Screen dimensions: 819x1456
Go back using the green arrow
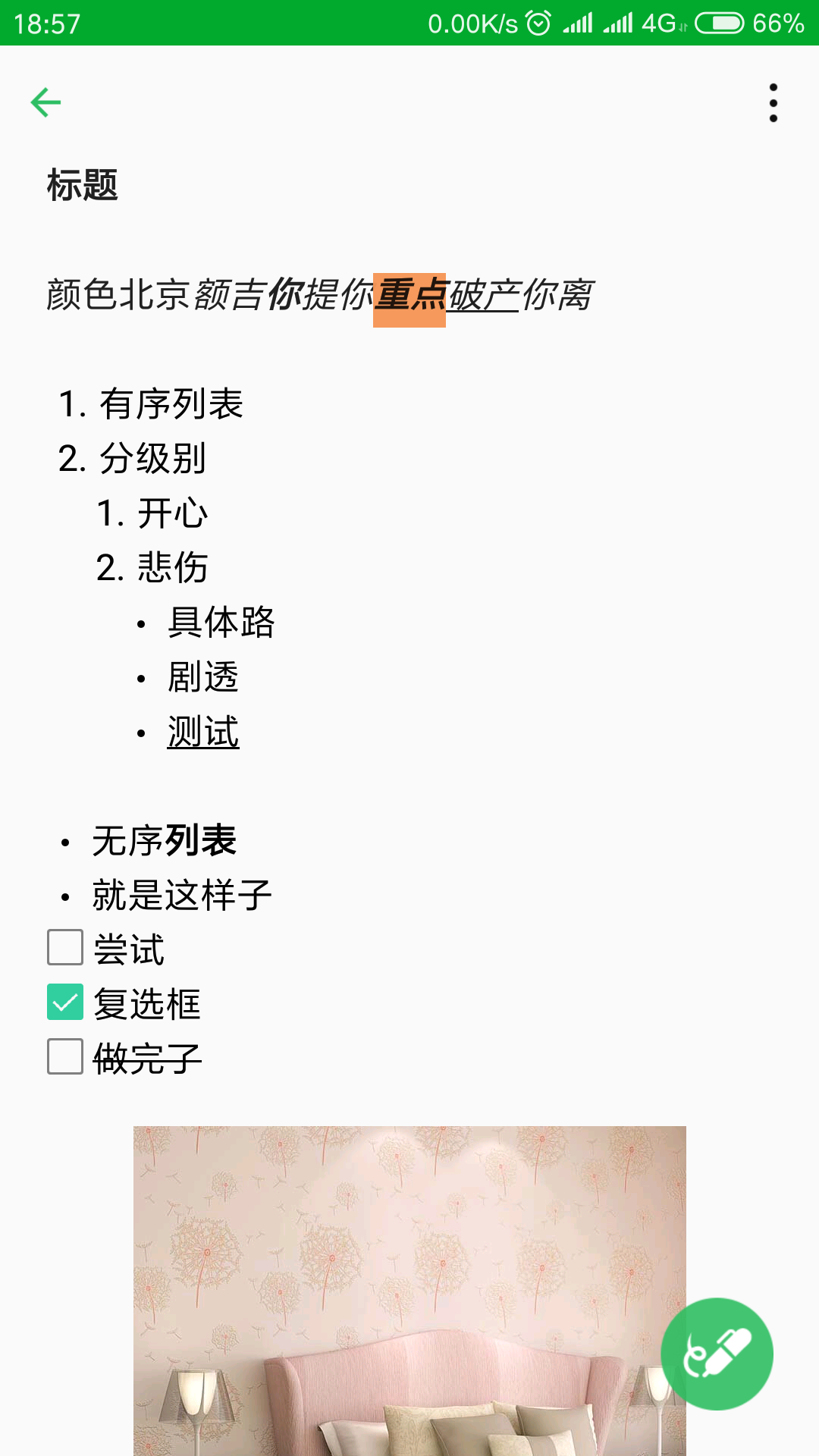click(x=45, y=102)
